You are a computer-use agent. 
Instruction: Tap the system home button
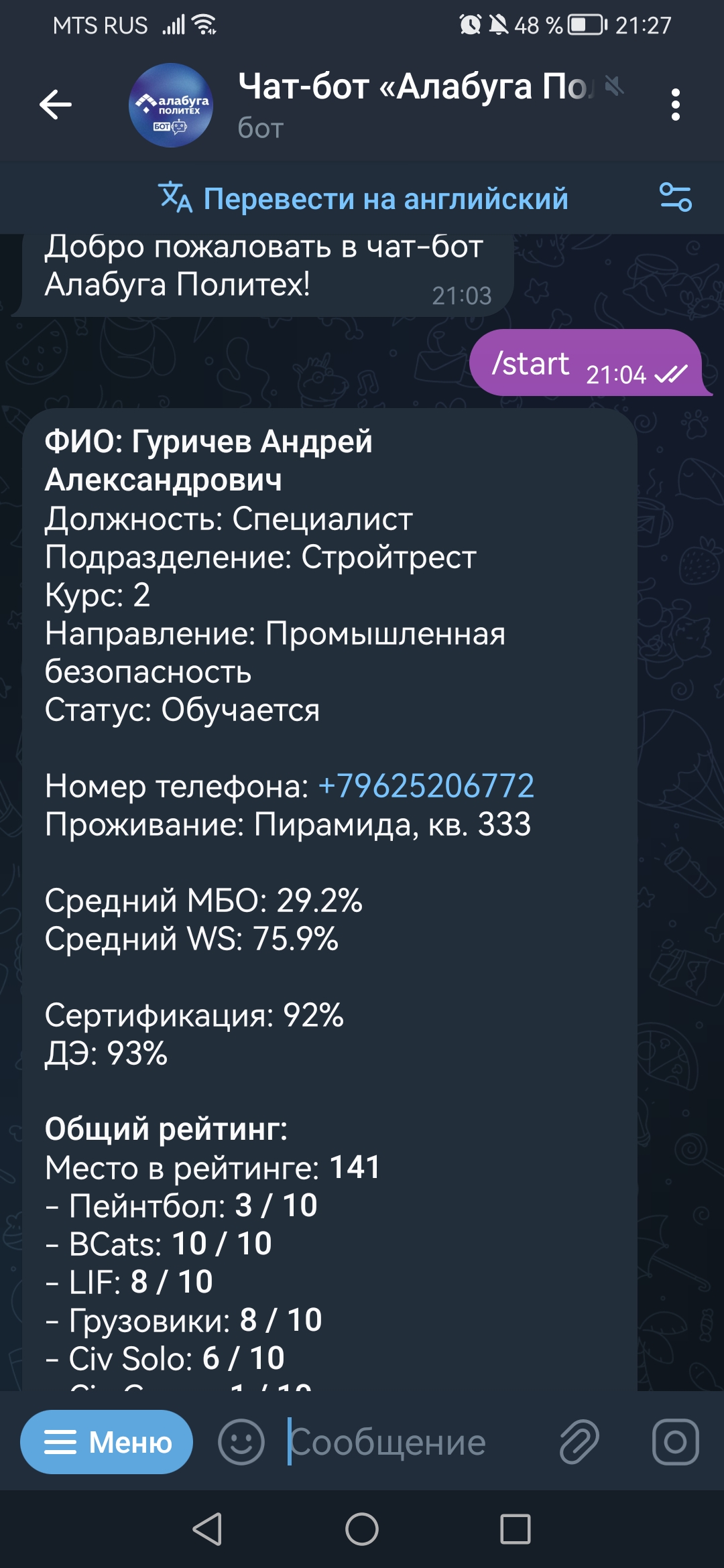coord(362,1529)
